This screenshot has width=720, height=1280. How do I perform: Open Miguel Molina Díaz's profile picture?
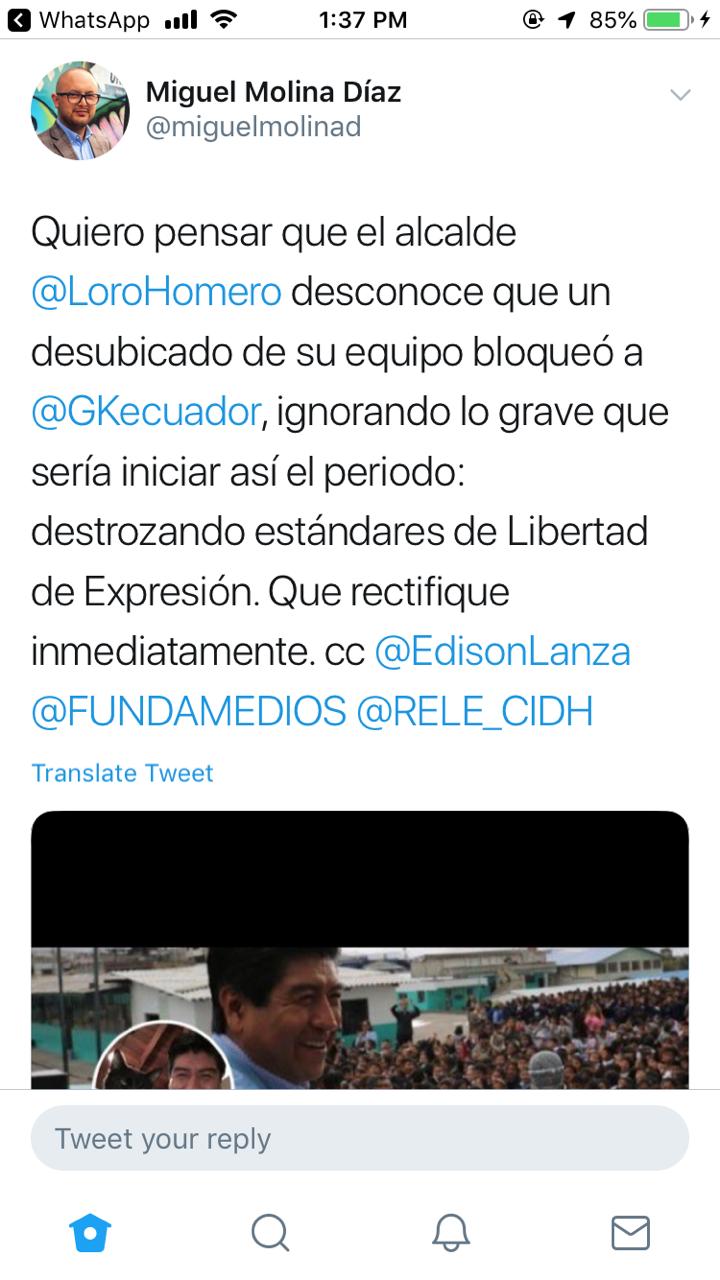coord(80,110)
